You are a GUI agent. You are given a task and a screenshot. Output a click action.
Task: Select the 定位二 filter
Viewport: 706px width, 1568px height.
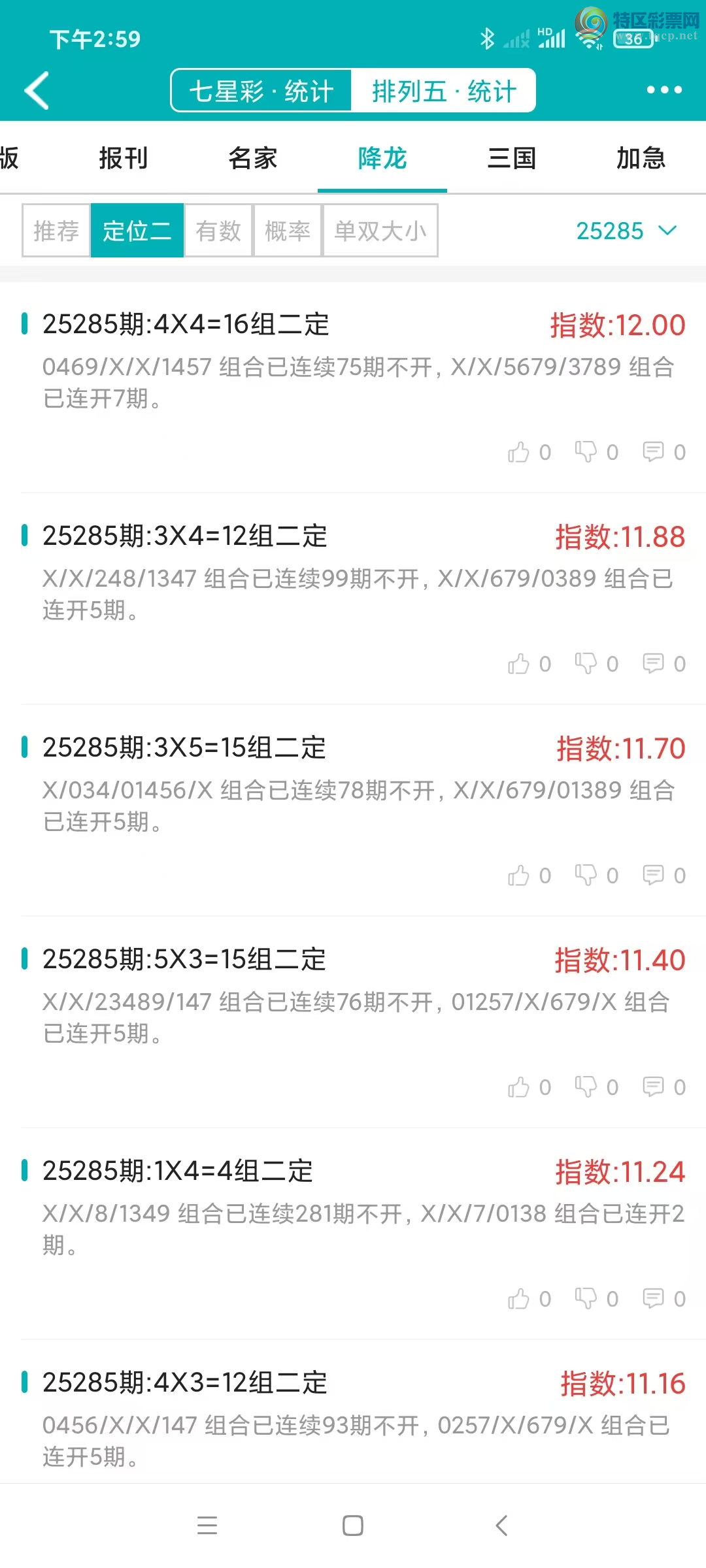click(x=137, y=230)
